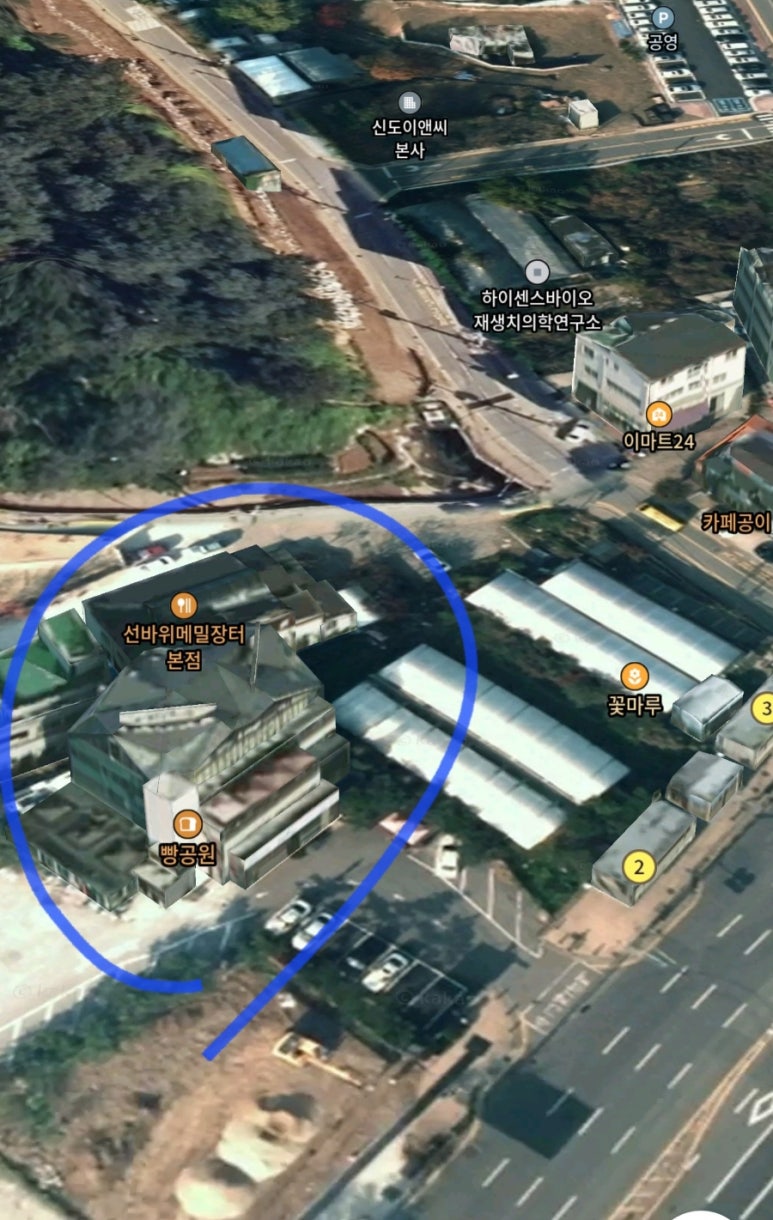Viewport: 773px width, 1220px height.
Task: Select the yellow number 2 marker
Action: pyautogui.click(x=639, y=866)
